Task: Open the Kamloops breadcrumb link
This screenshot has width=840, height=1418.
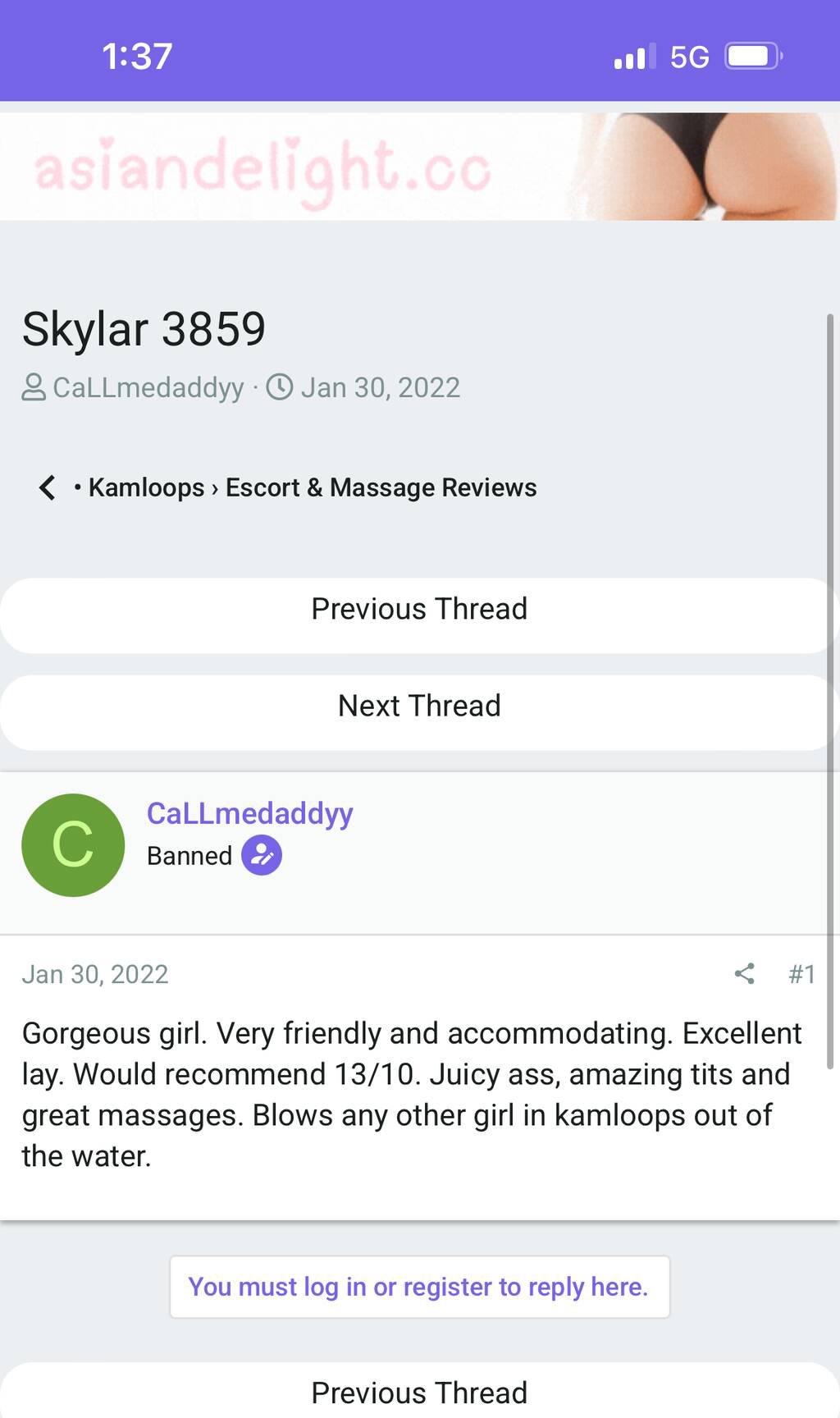Action: (146, 487)
